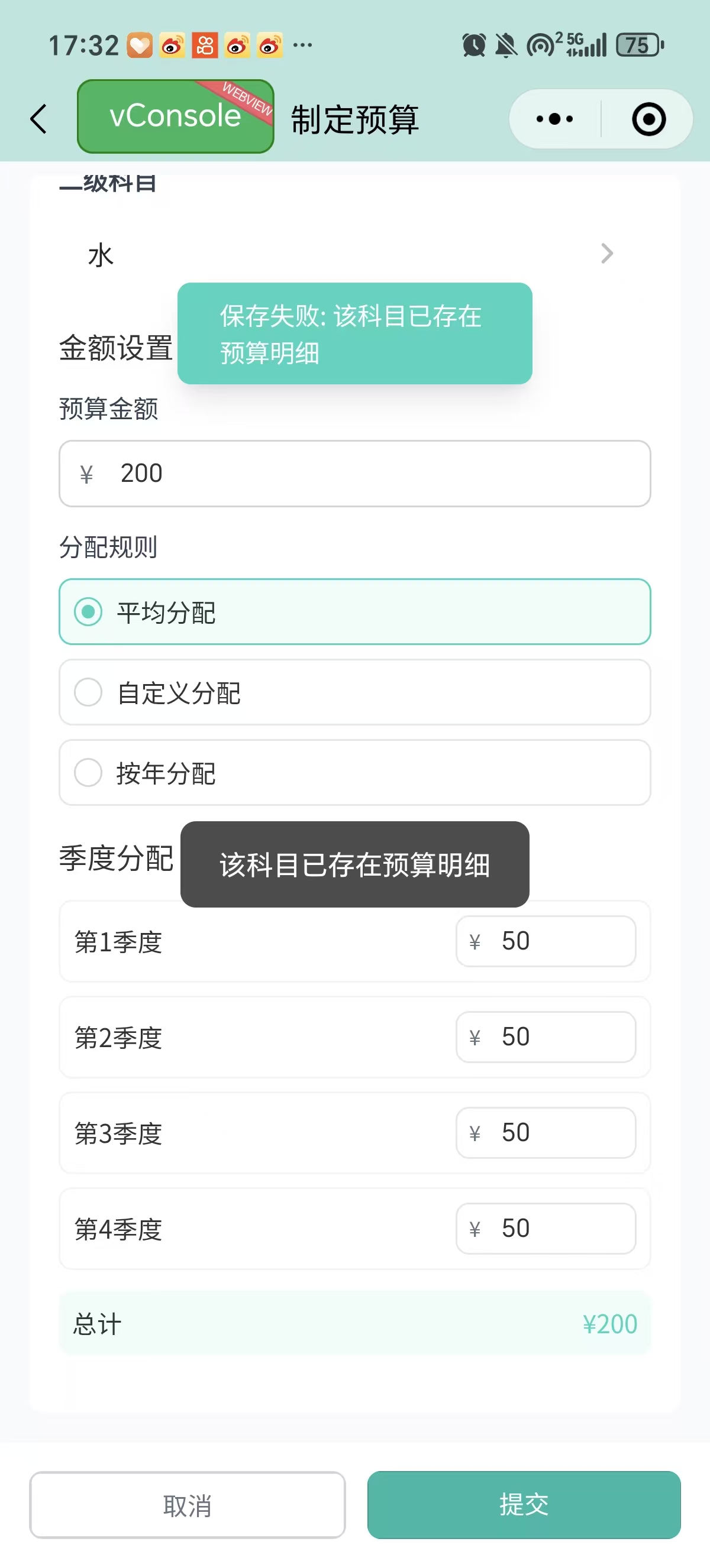Select the 自定义分配 allocation rule
Screen dimensions: 710x1568
click(x=355, y=693)
